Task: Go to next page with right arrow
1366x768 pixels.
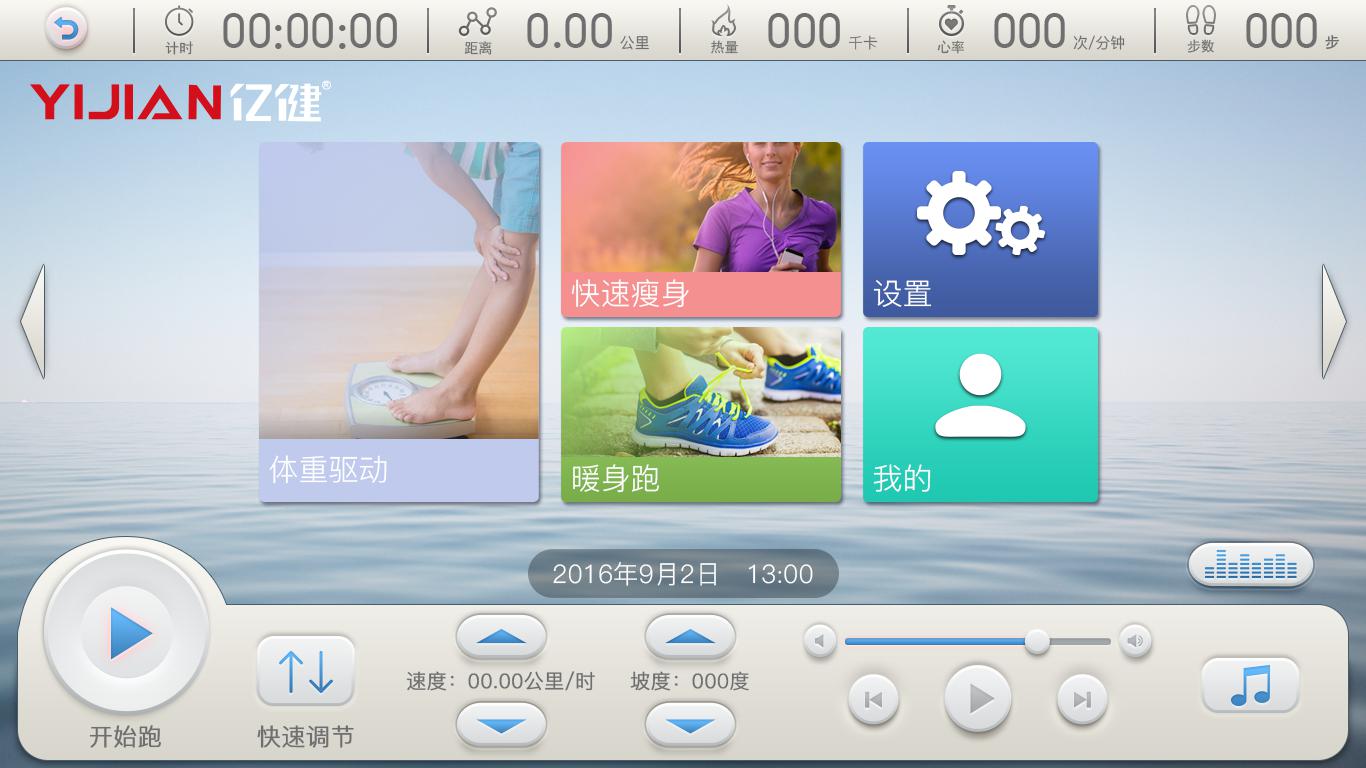Action: point(1334,321)
